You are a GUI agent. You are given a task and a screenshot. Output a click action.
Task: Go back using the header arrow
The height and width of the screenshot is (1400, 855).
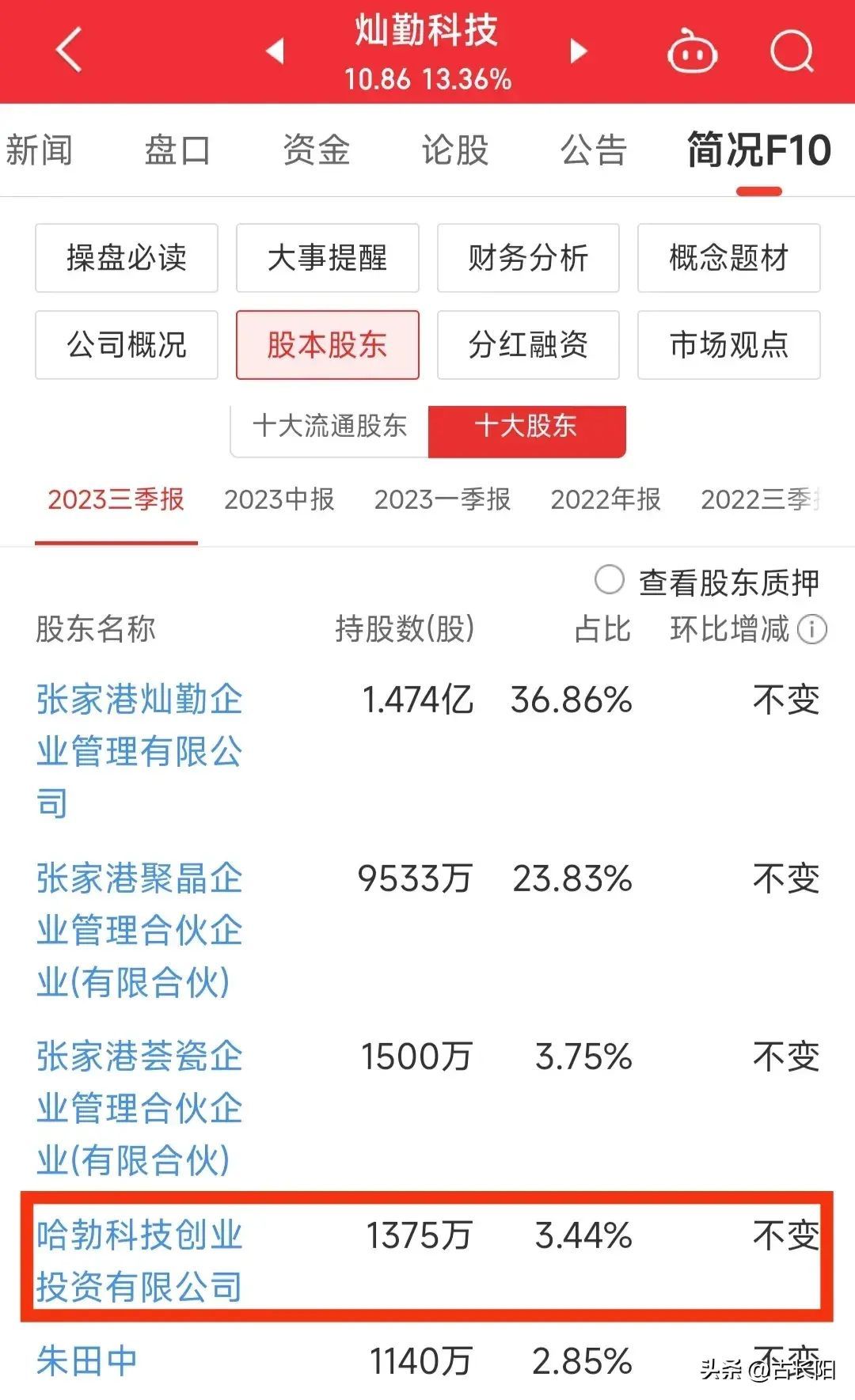point(70,51)
